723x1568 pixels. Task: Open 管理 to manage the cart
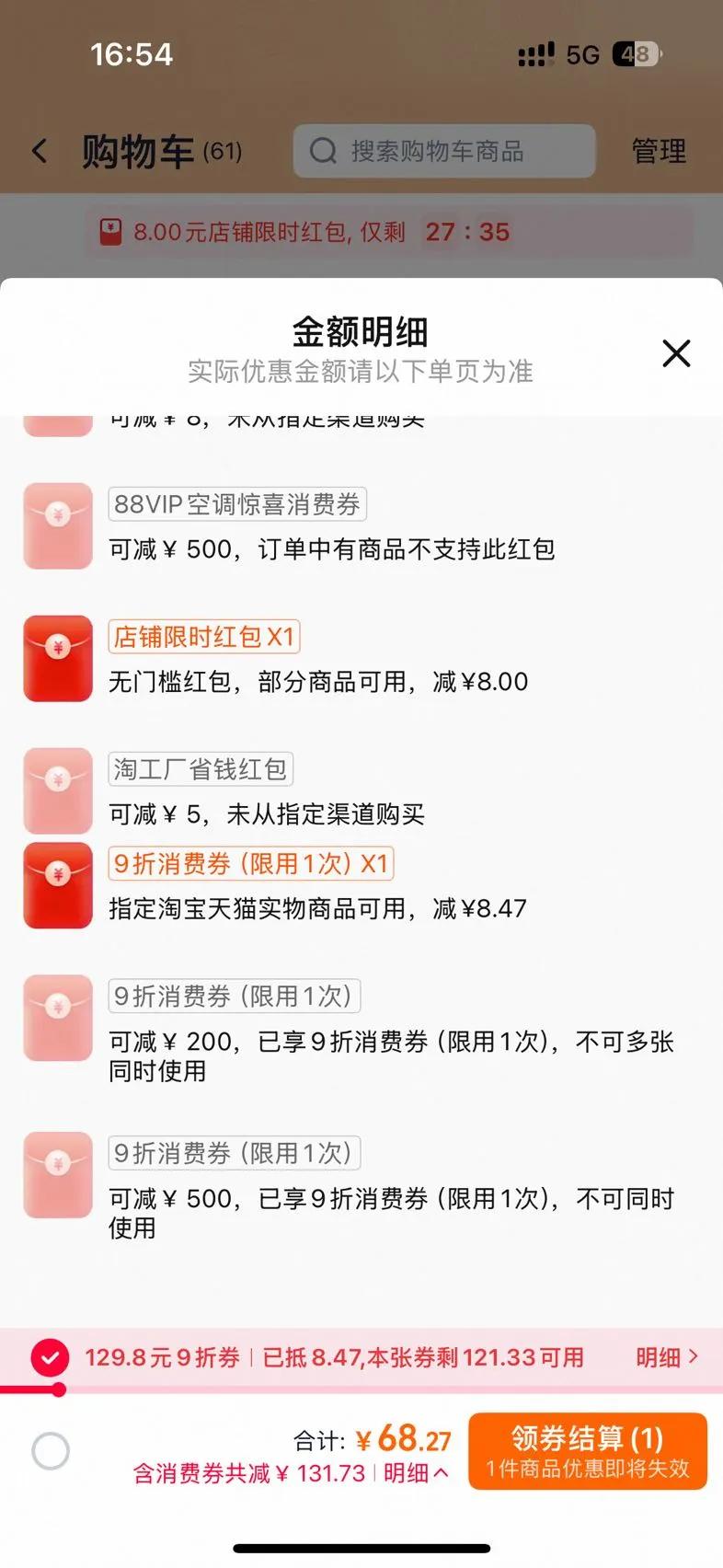(659, 151)
